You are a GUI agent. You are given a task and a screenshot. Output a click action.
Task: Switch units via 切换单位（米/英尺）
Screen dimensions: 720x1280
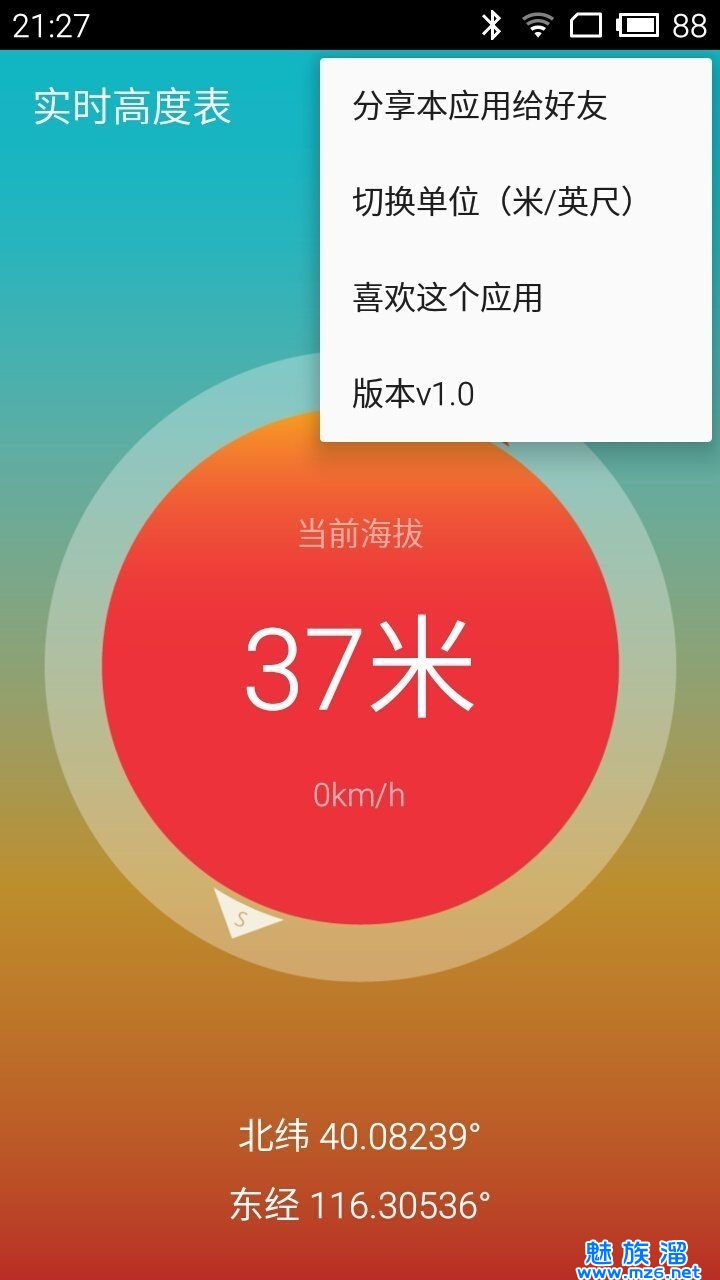495,202
